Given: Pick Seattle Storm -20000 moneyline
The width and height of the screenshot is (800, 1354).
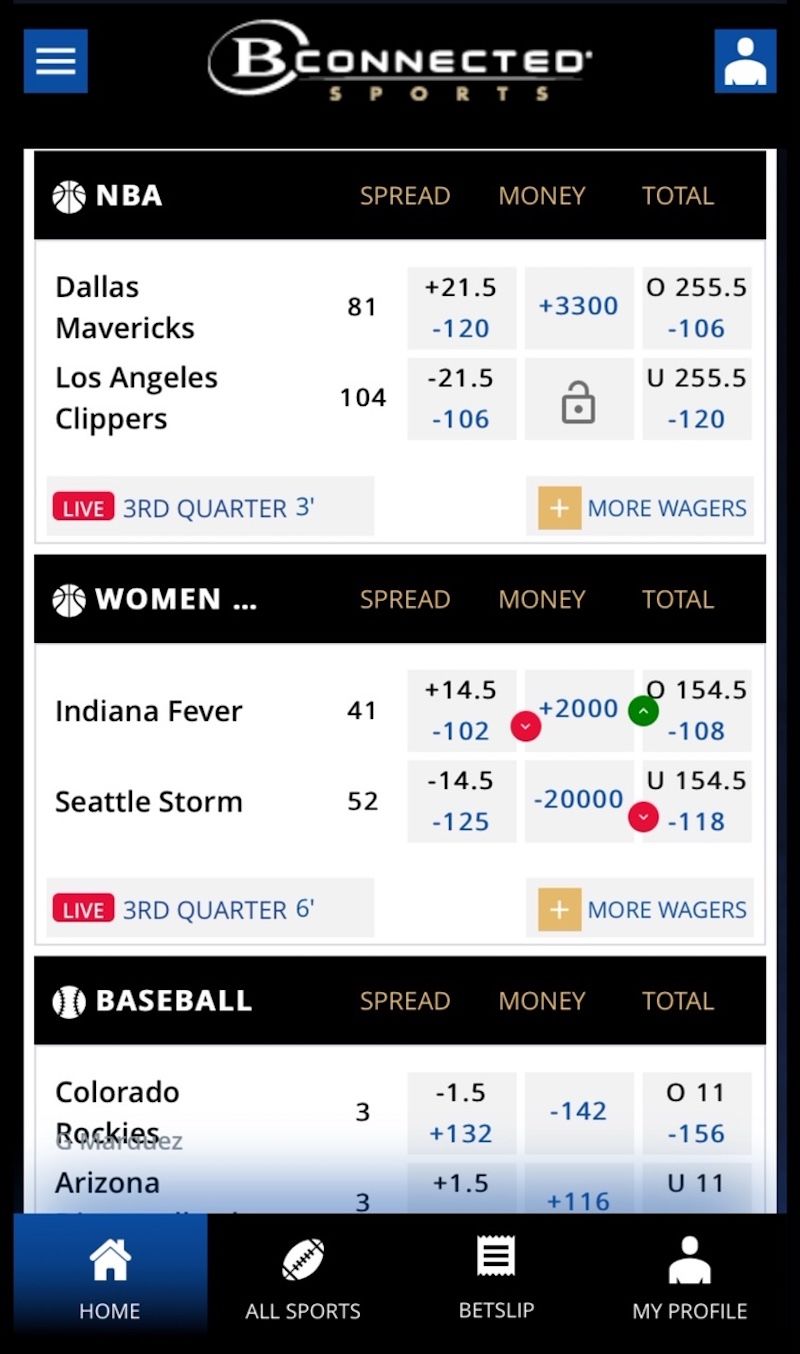Looking at the screenshot, I should [579, 801].
